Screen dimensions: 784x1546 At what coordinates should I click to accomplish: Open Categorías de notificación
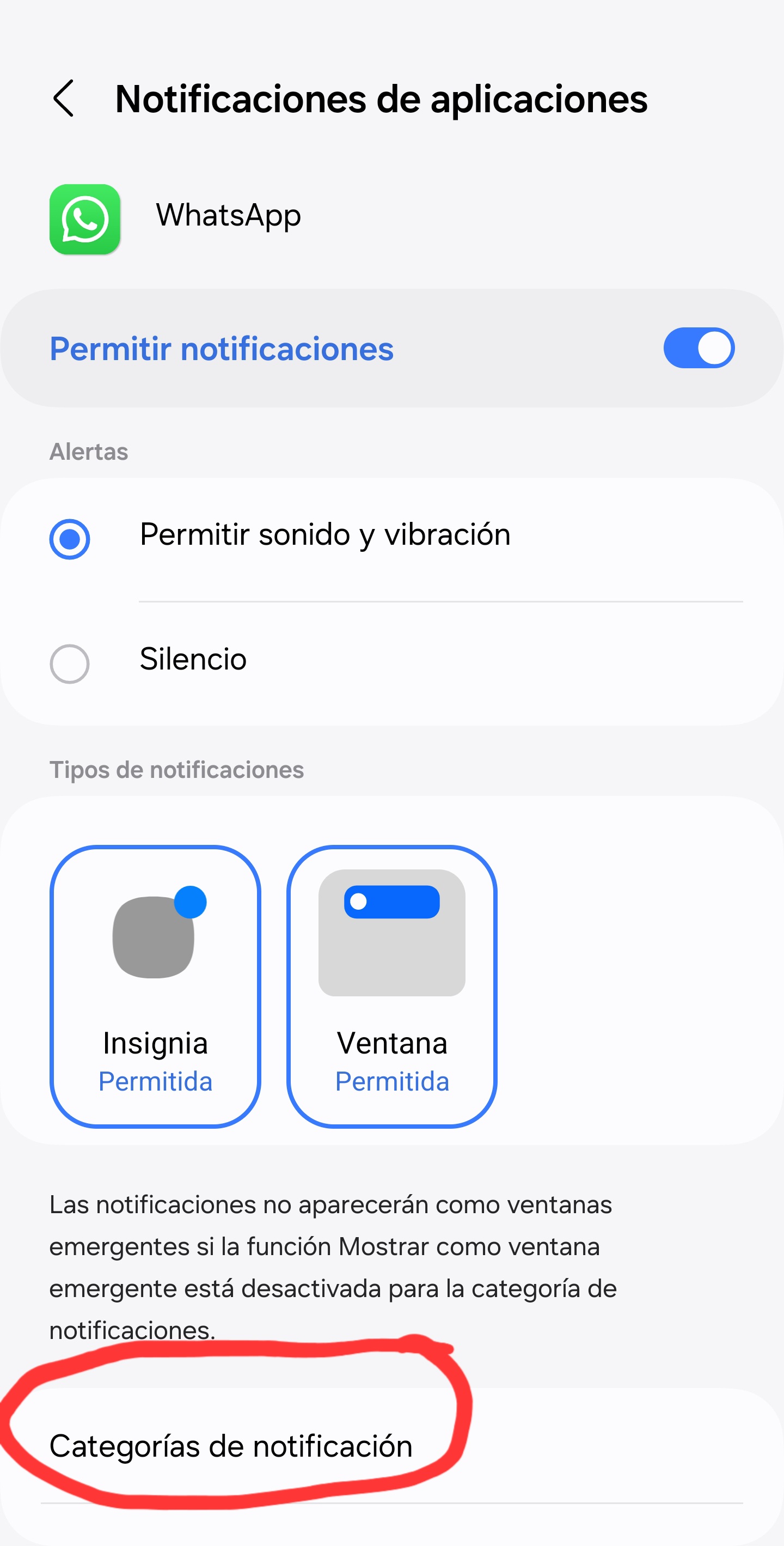pyautogui.click(x=231, y=1446)
